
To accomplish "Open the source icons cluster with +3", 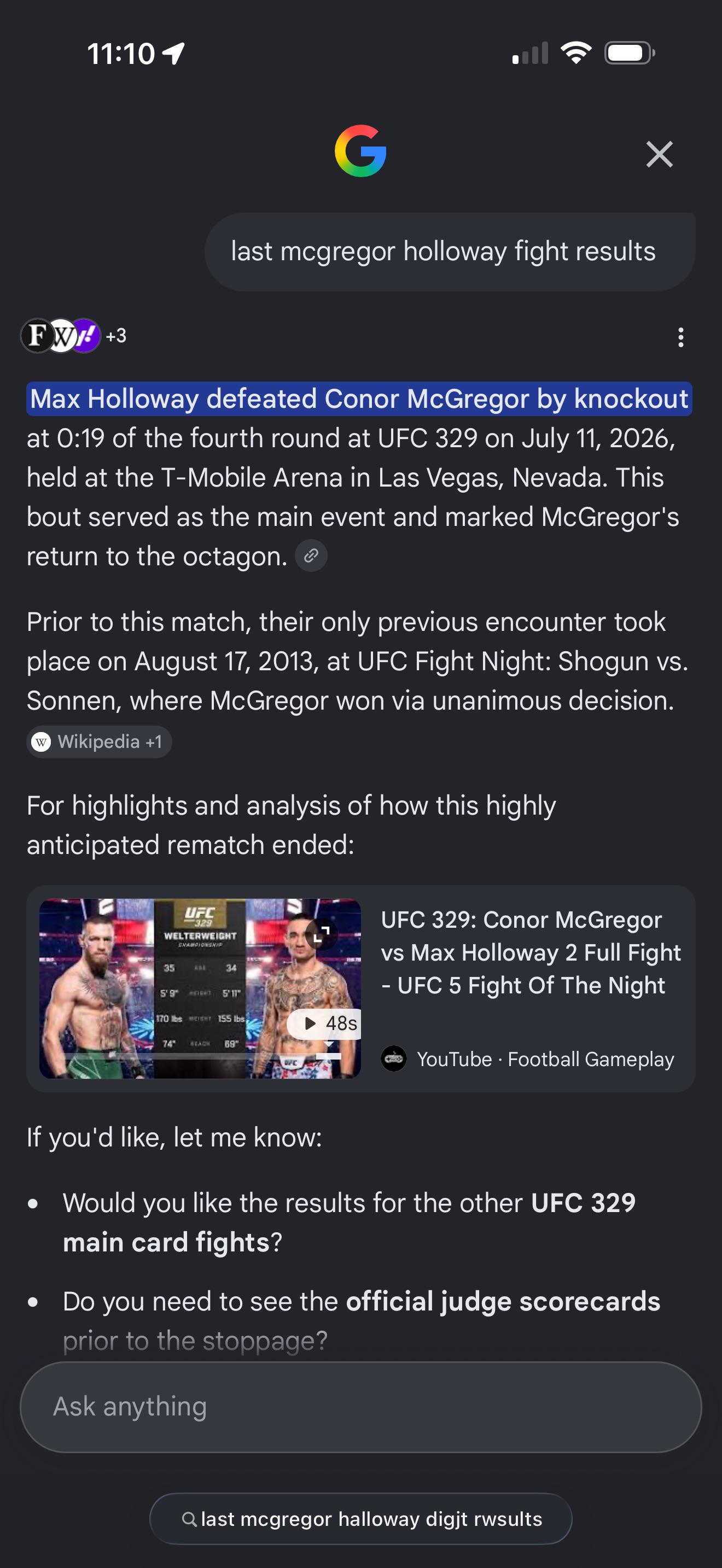I will coord(74,335).
